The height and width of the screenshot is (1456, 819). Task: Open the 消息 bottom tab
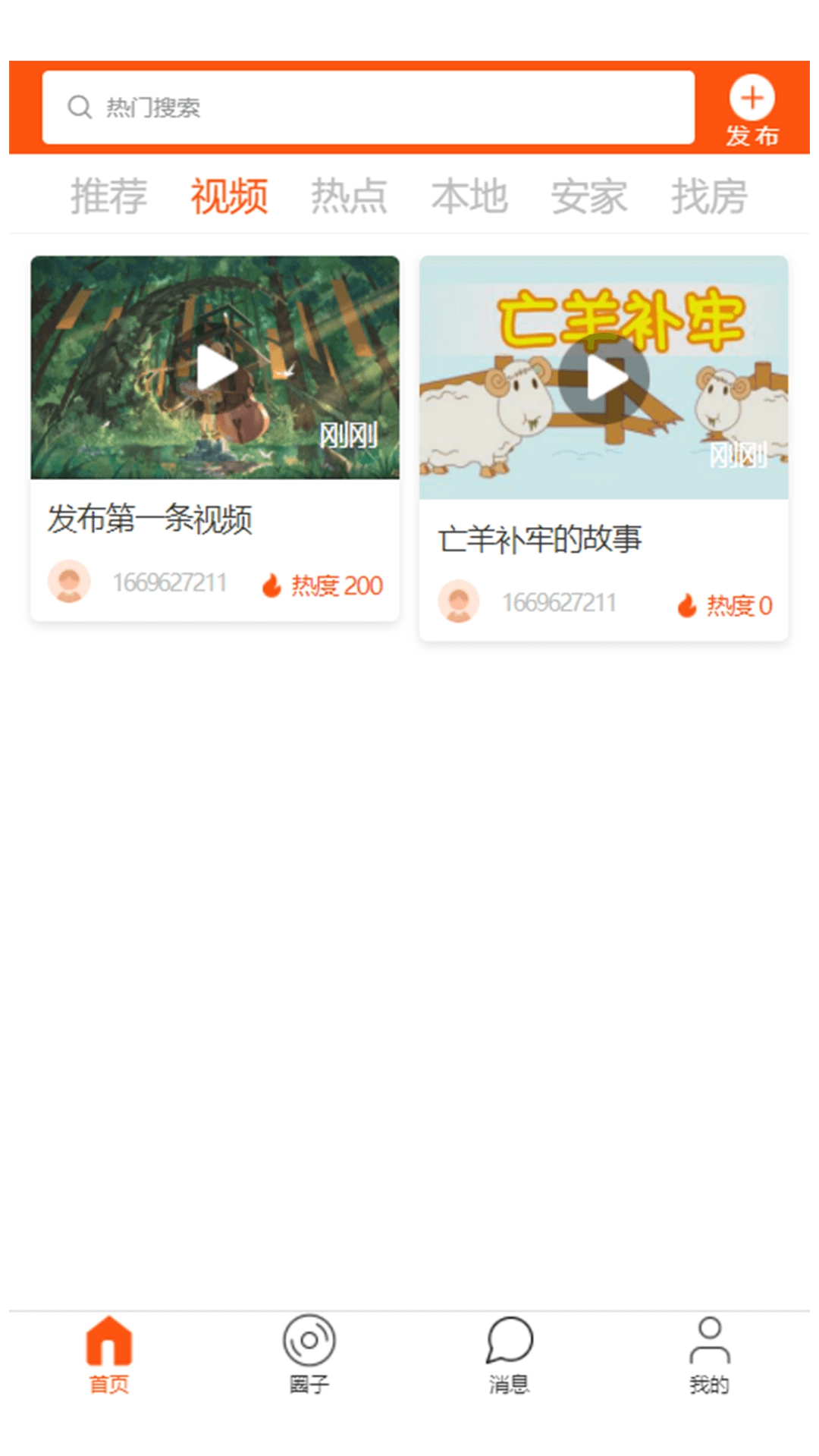tap(510, 1354)
